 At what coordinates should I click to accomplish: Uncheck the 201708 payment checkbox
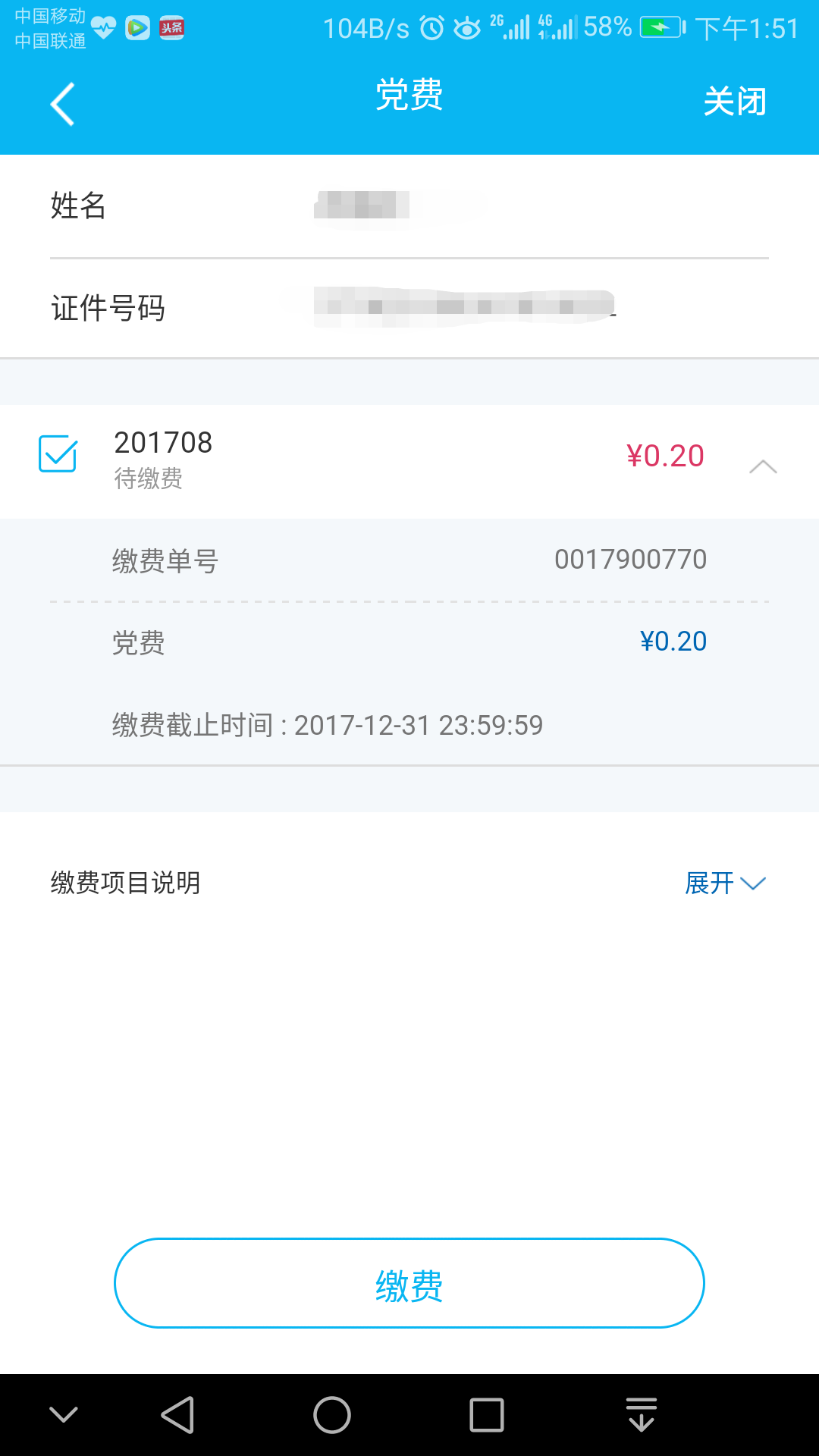[x=58, y=454]
